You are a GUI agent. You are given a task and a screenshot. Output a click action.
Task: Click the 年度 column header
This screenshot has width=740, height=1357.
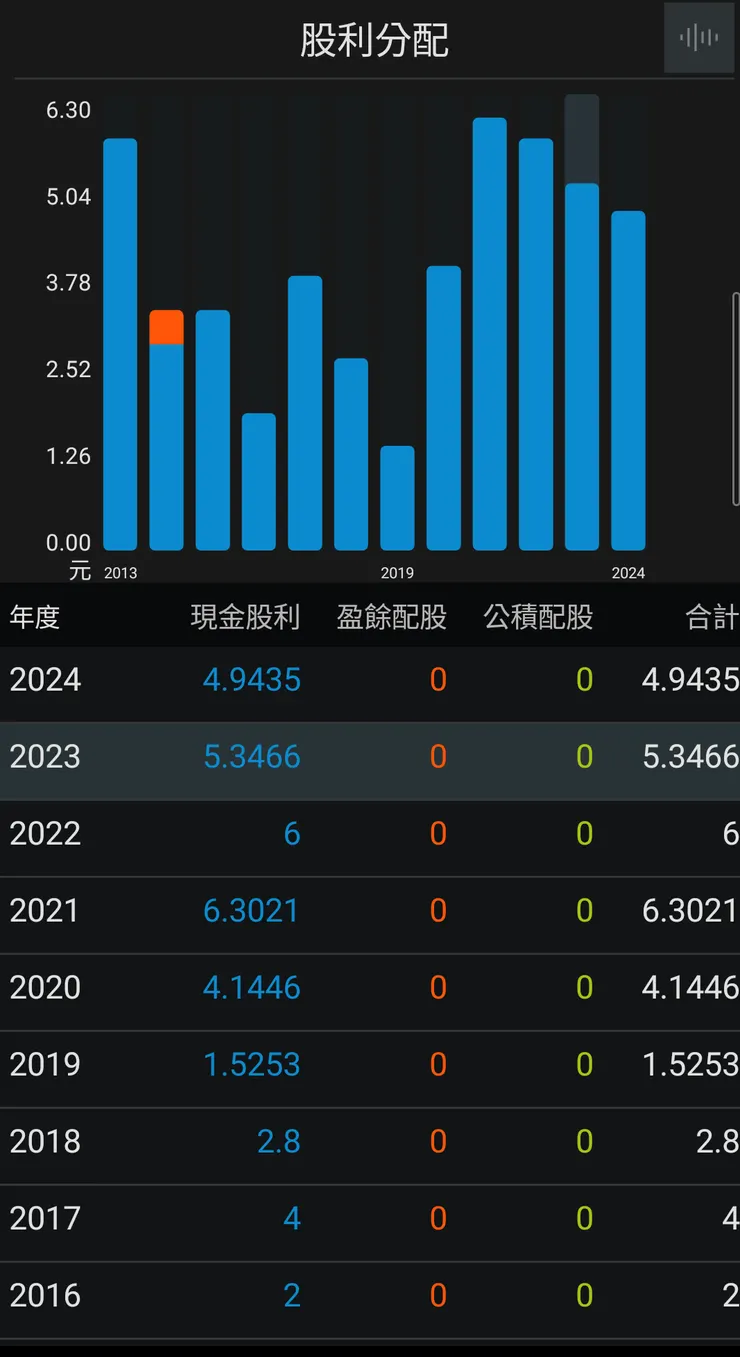click(x=36, y=617)
